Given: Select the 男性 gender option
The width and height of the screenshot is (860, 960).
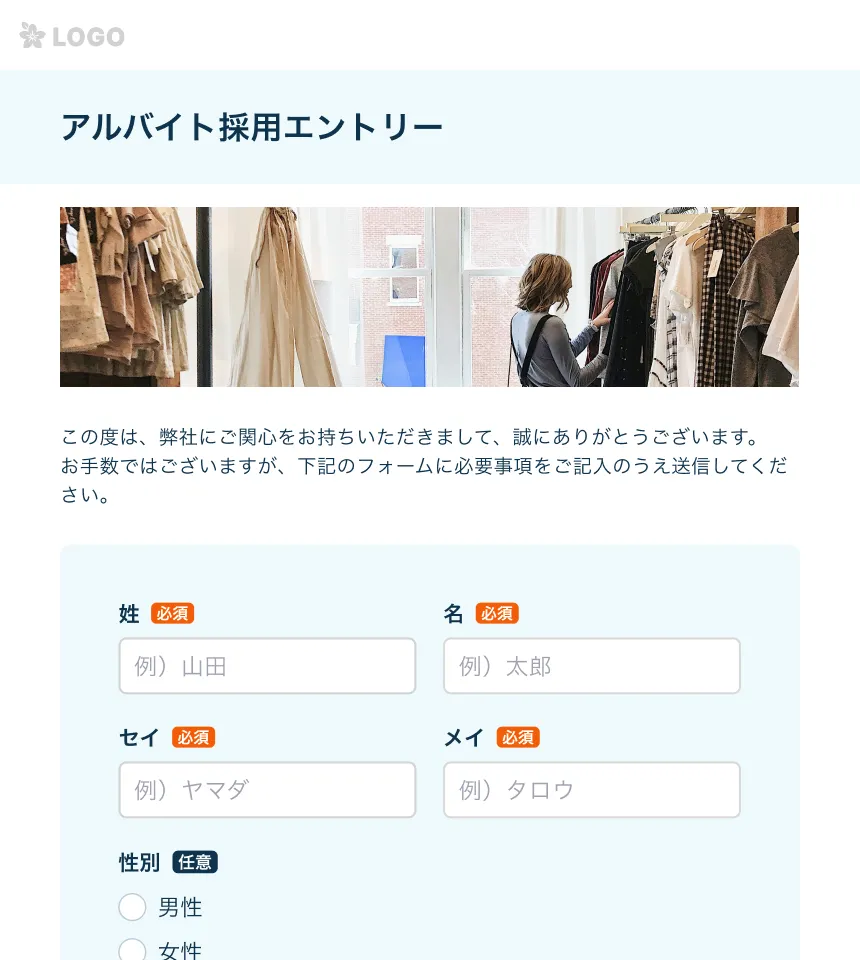Looking at the screenshot, I should pyautogui.click(x=133, y=907).
